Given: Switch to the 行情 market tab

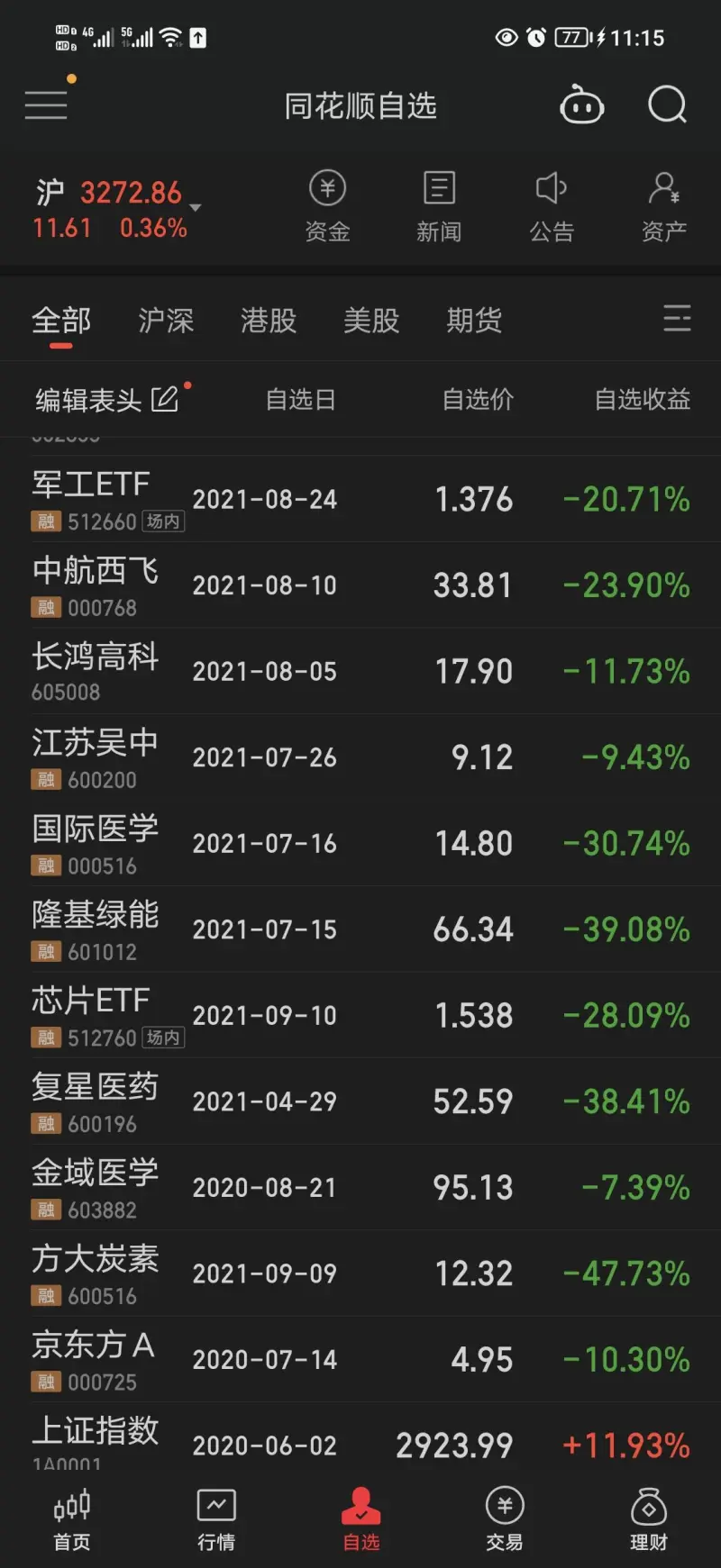Looking at the screenshot, I should coord(216,1520).
